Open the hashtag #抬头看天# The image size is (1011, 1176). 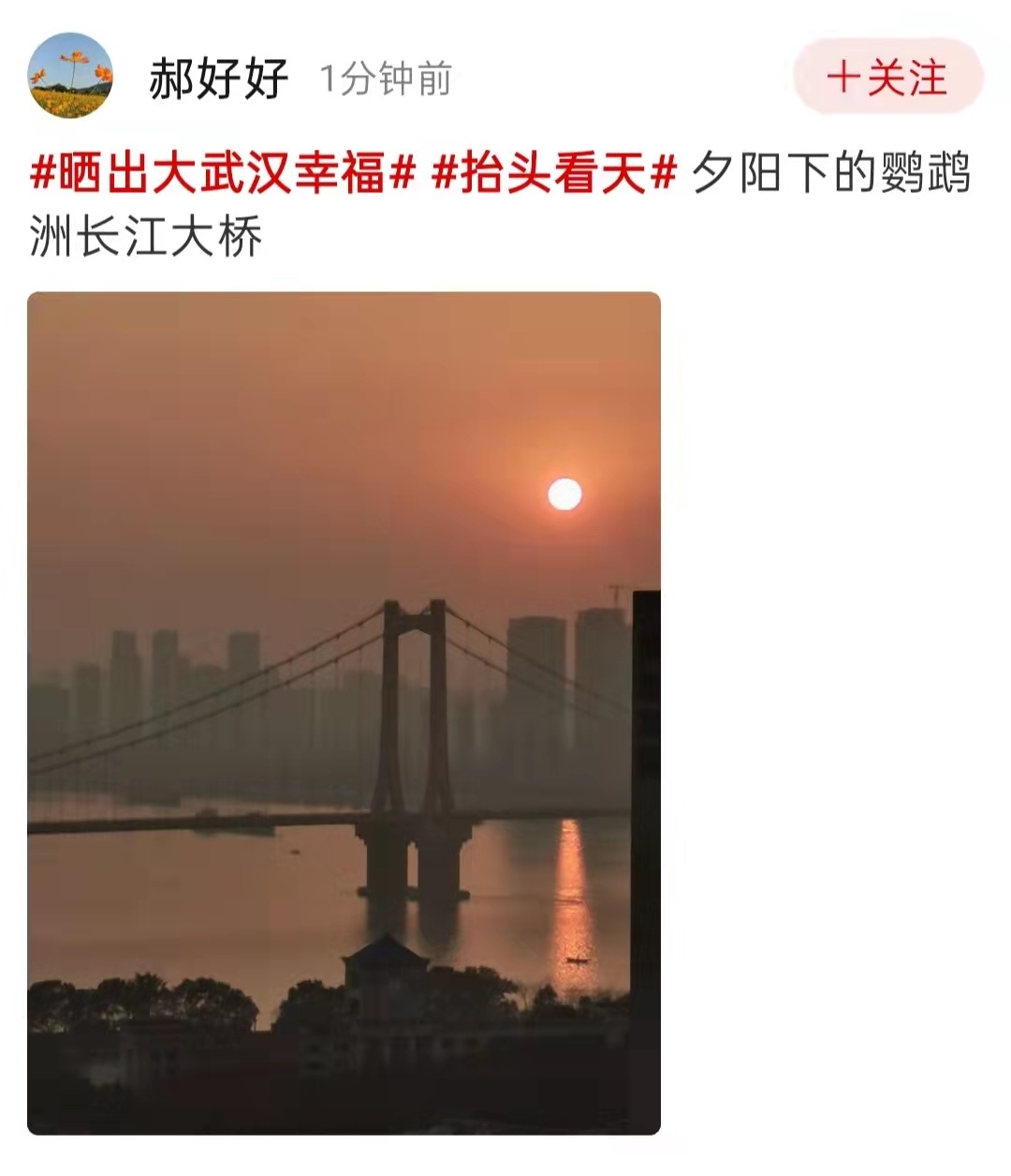click(553, 174)
